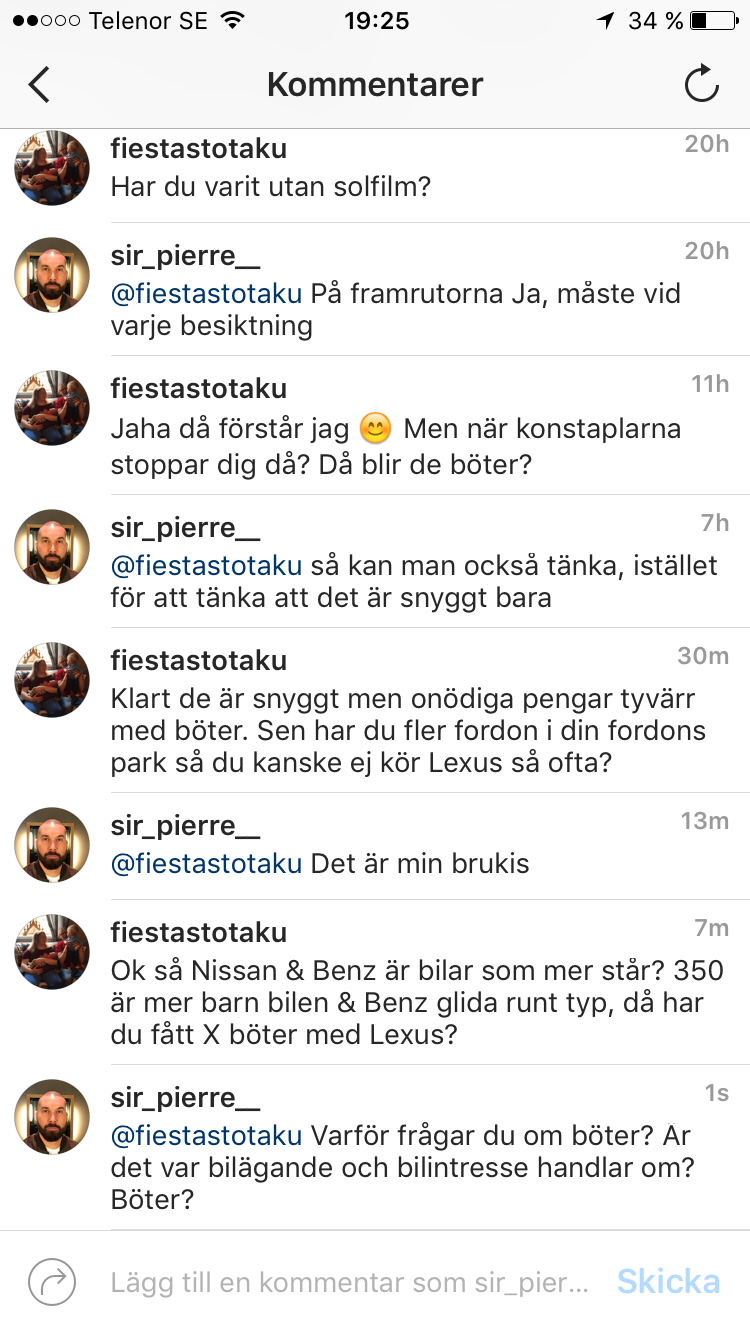The height and width of the screenshot is (1334, 750).
Task: Refresh the comments list
Action: 701,85
